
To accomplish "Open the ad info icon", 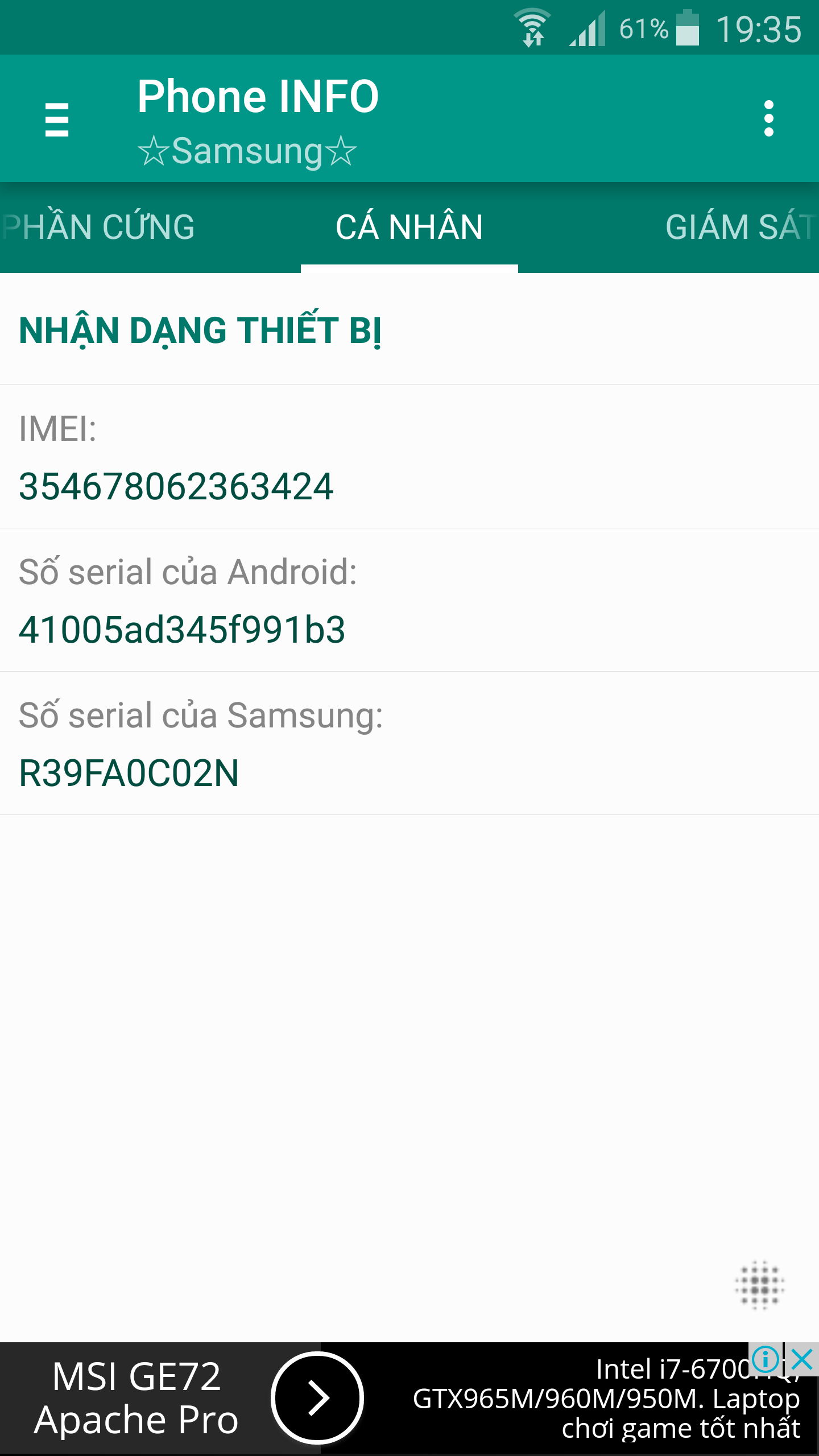I will click(x=766, y=1360).
